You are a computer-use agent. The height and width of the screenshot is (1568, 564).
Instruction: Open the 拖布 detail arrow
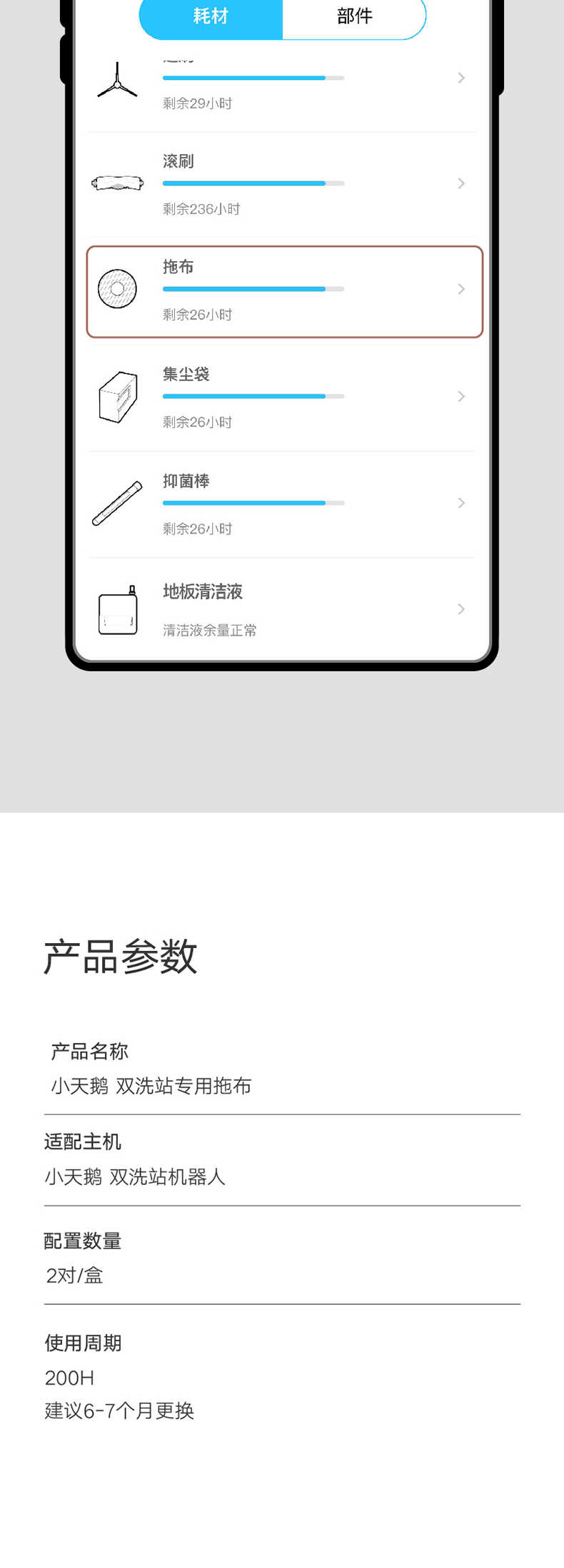(x=461, y=289)
